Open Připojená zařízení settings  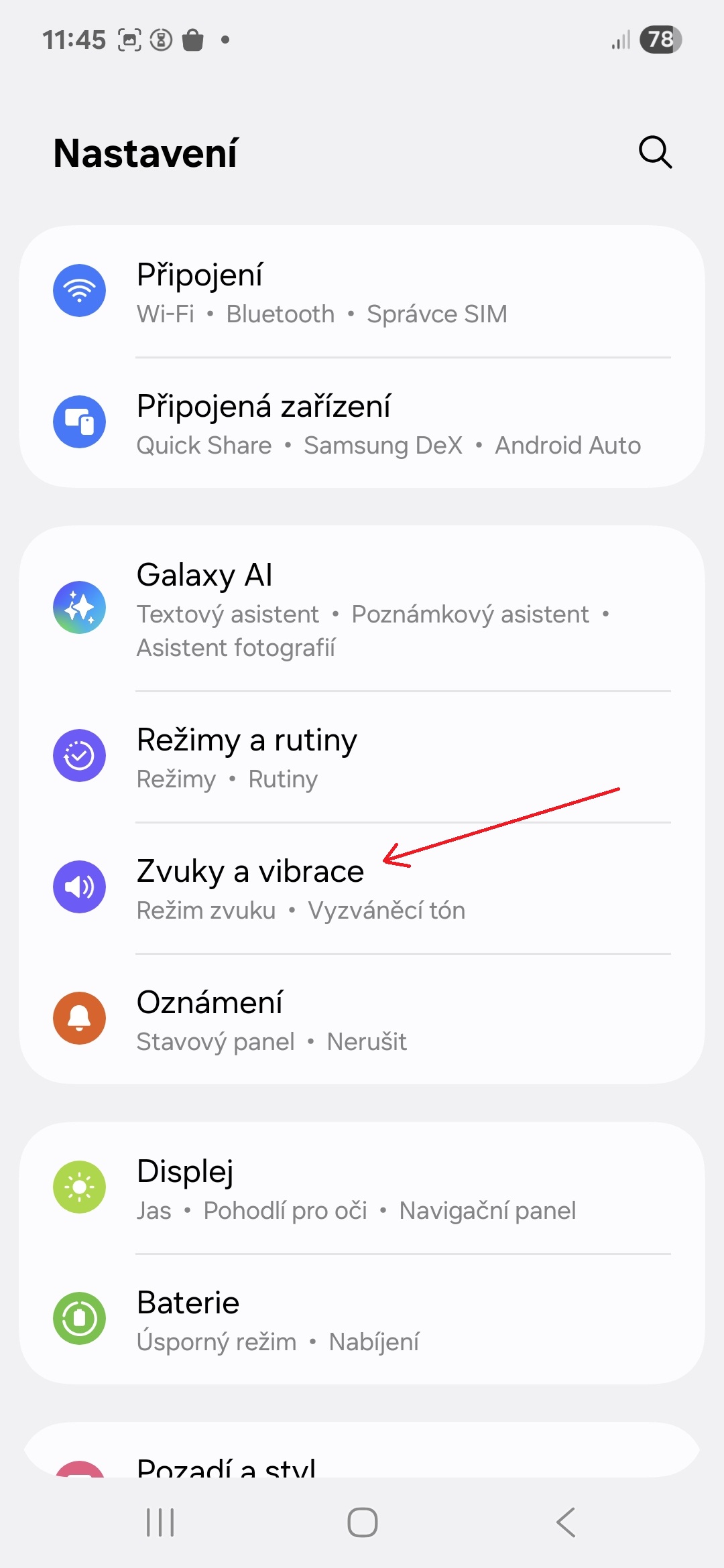point(362,423)
